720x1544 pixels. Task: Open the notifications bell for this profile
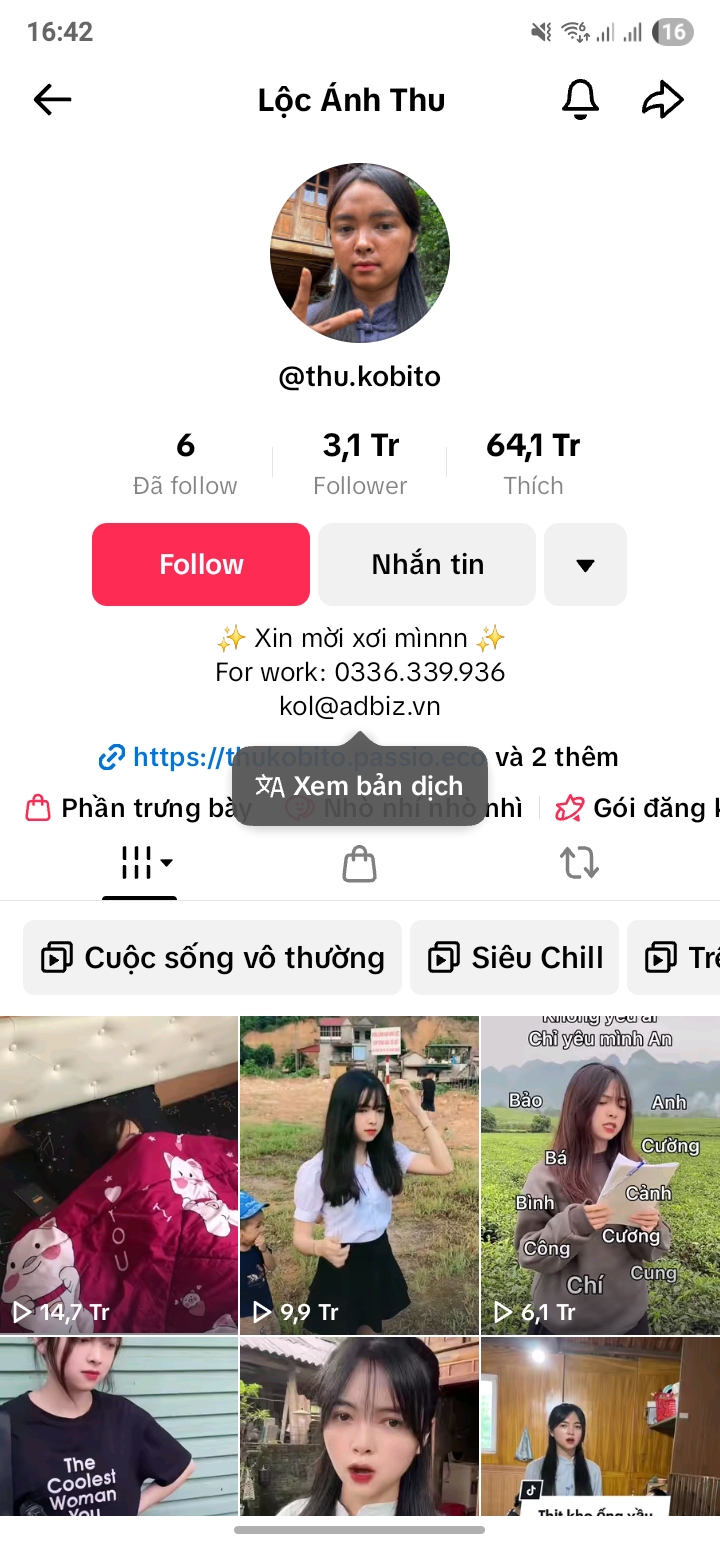[x=580, y=99]
